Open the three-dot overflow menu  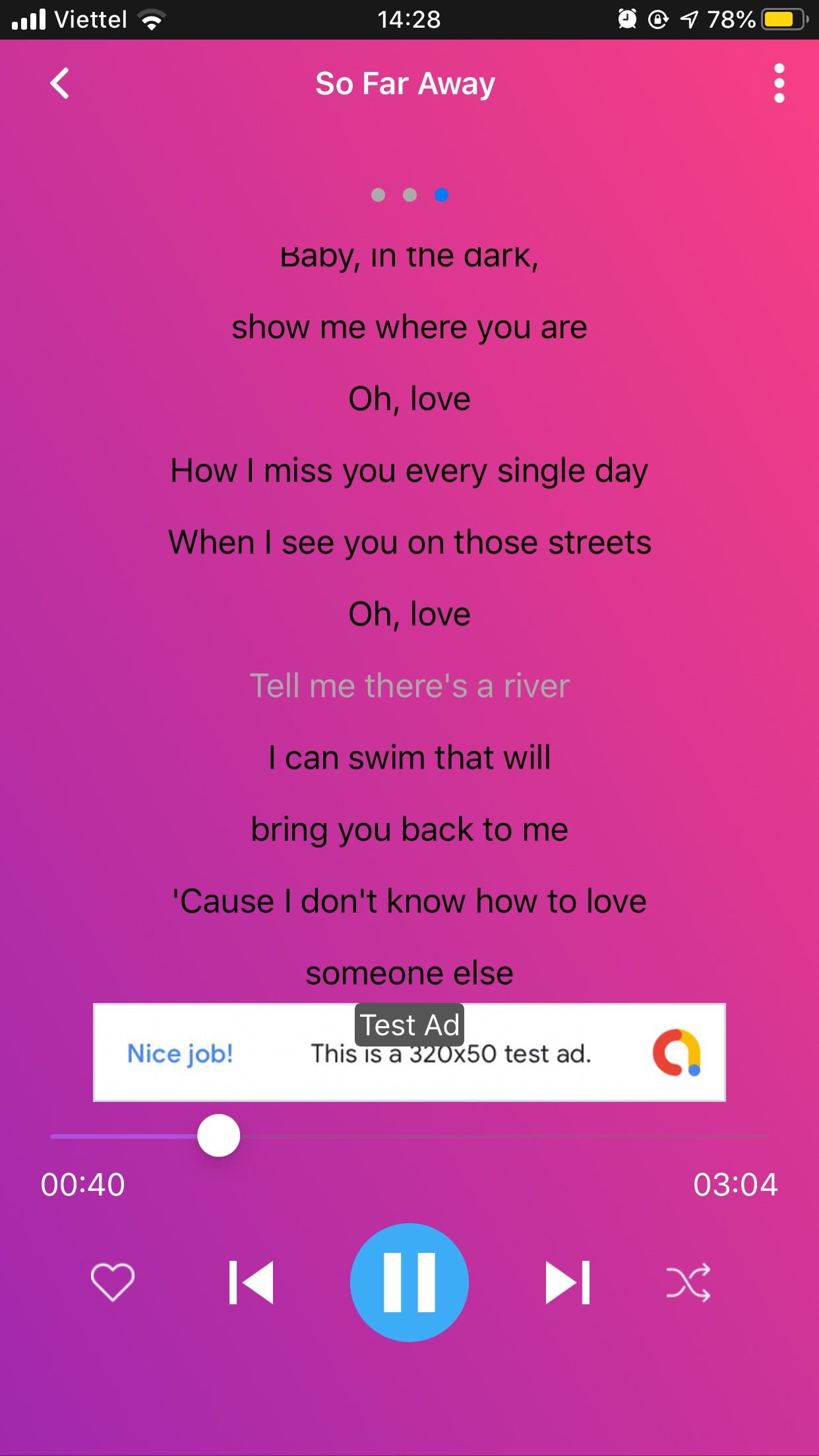click(x=779, y=84)
